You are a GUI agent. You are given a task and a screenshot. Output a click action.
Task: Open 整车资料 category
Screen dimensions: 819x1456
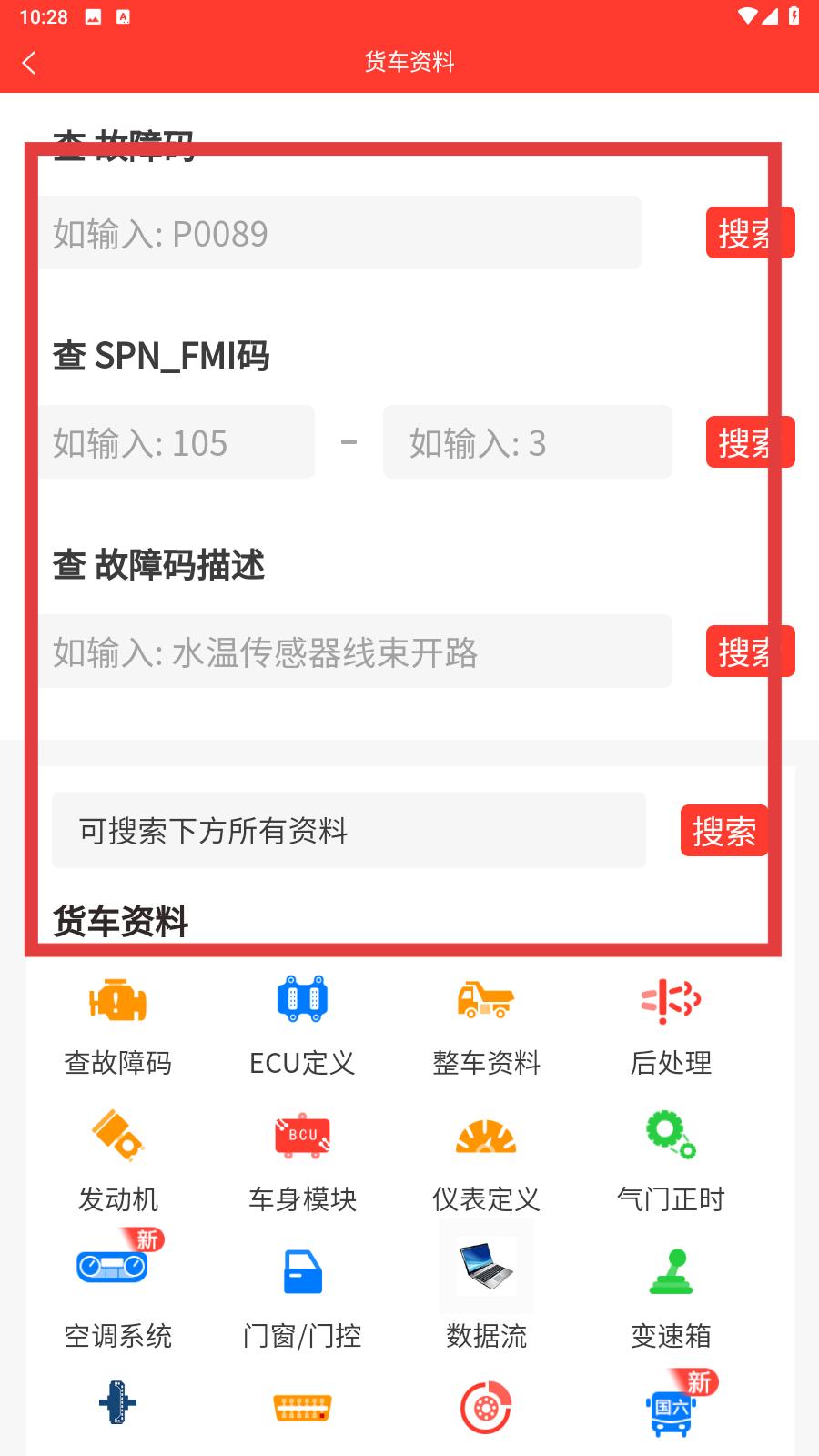pos(486,1026)
